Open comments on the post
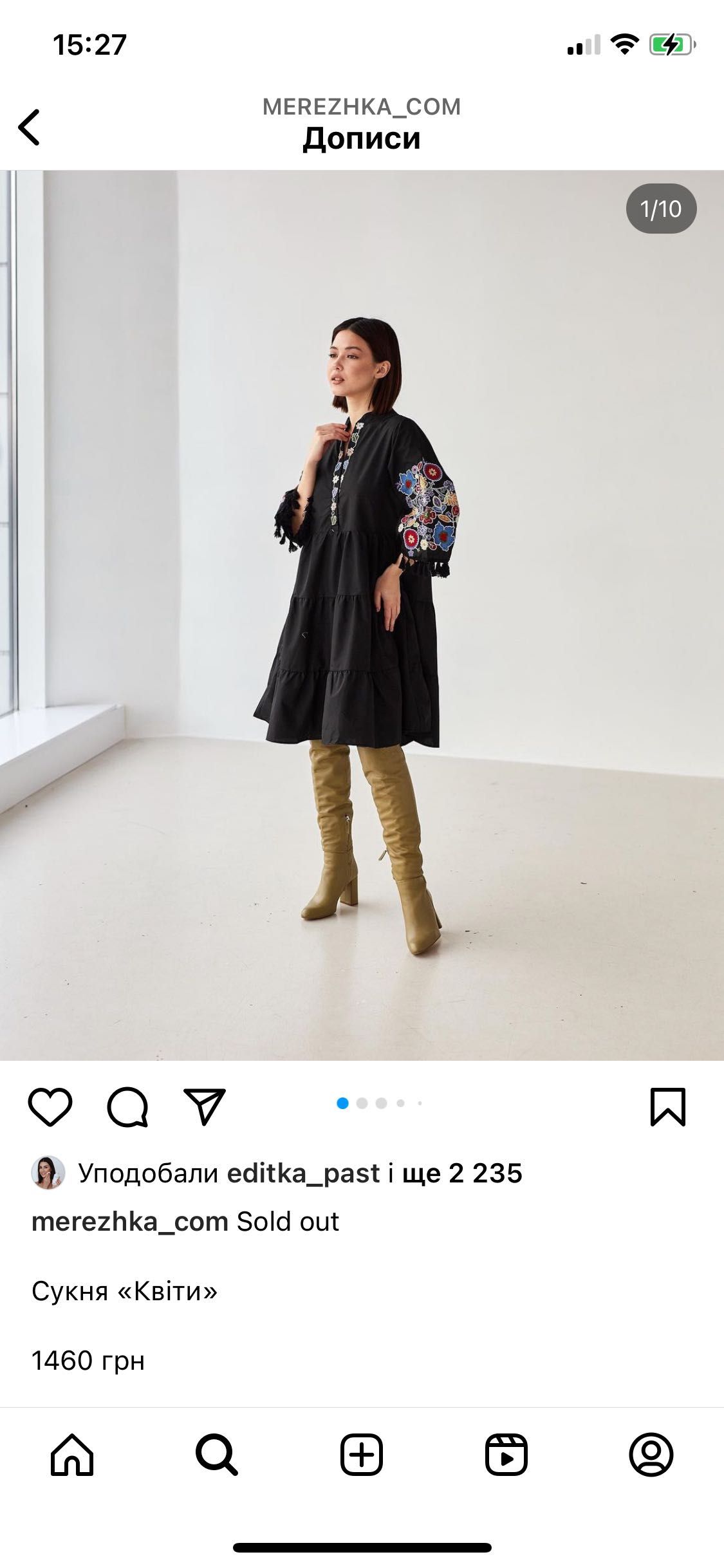This screenshot has width=724, height=1568. pos(127,1106)
